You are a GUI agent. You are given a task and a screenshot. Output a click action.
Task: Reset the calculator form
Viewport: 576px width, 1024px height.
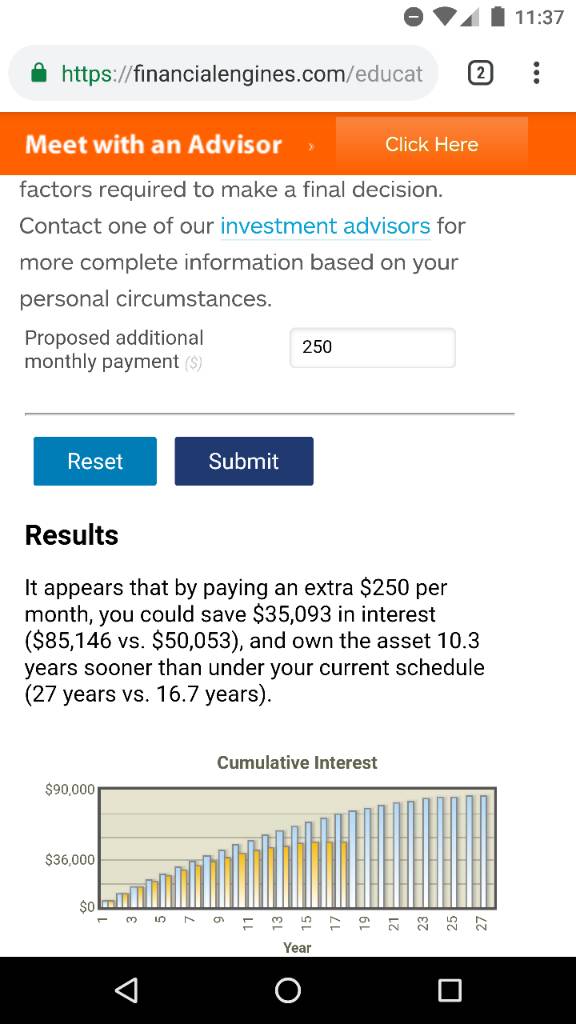point(95,461)
